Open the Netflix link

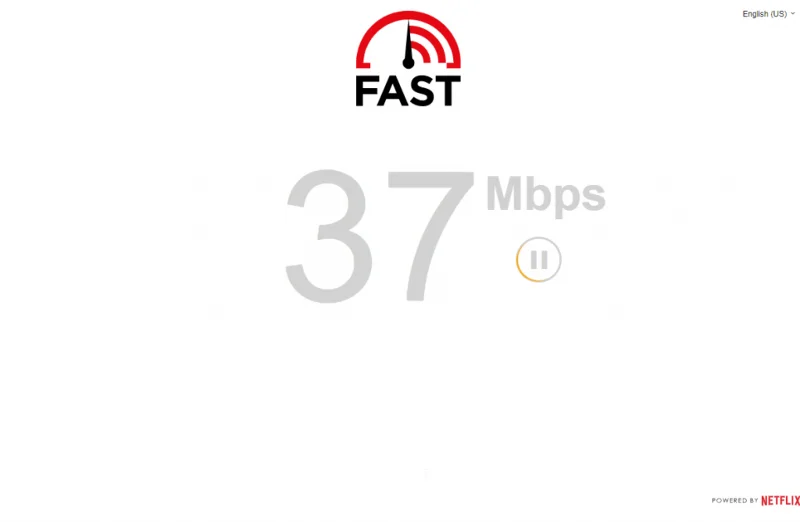point(780,500)
